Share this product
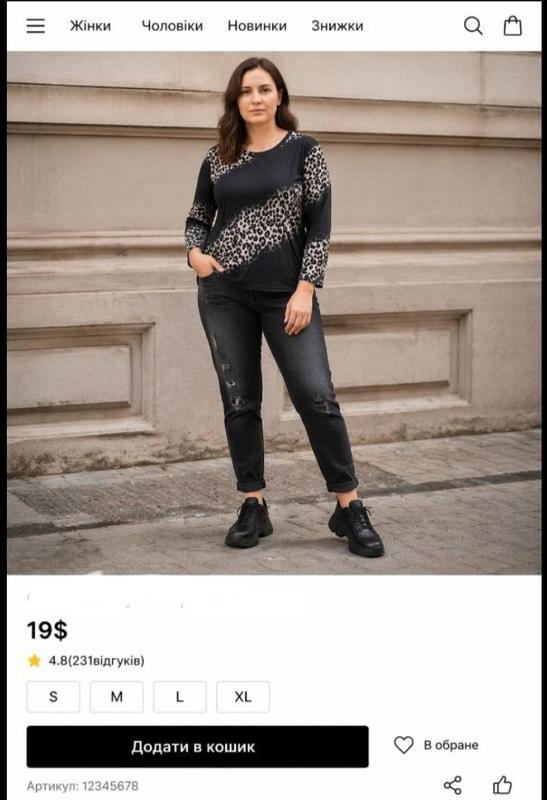 (x=453, y=785)
